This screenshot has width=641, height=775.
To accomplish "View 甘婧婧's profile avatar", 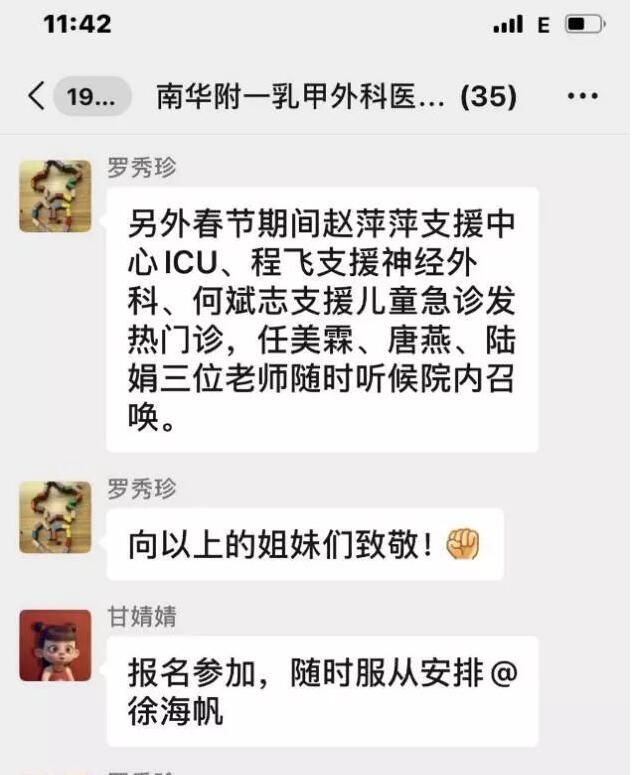I will 55,645.
